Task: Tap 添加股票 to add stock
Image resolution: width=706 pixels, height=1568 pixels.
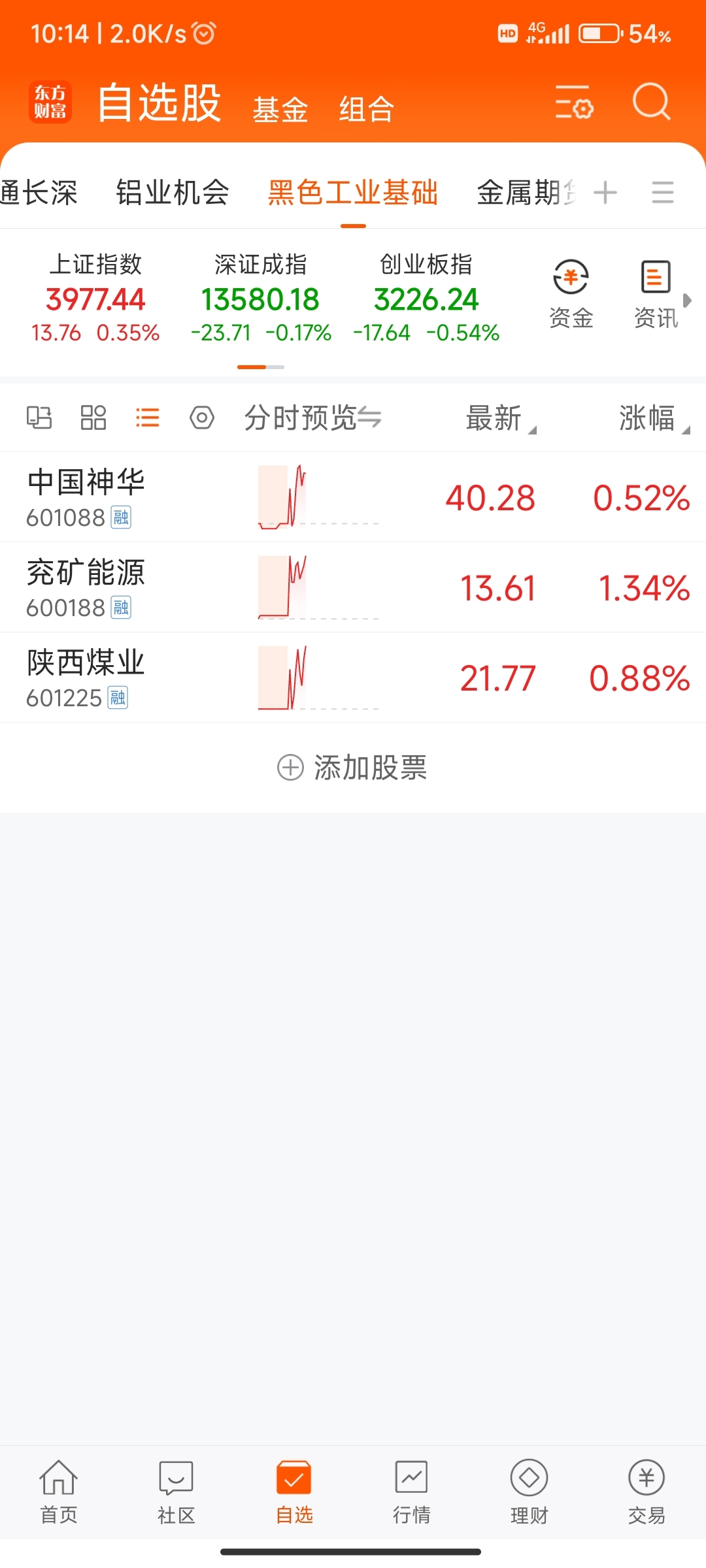Action: (352, 768)
